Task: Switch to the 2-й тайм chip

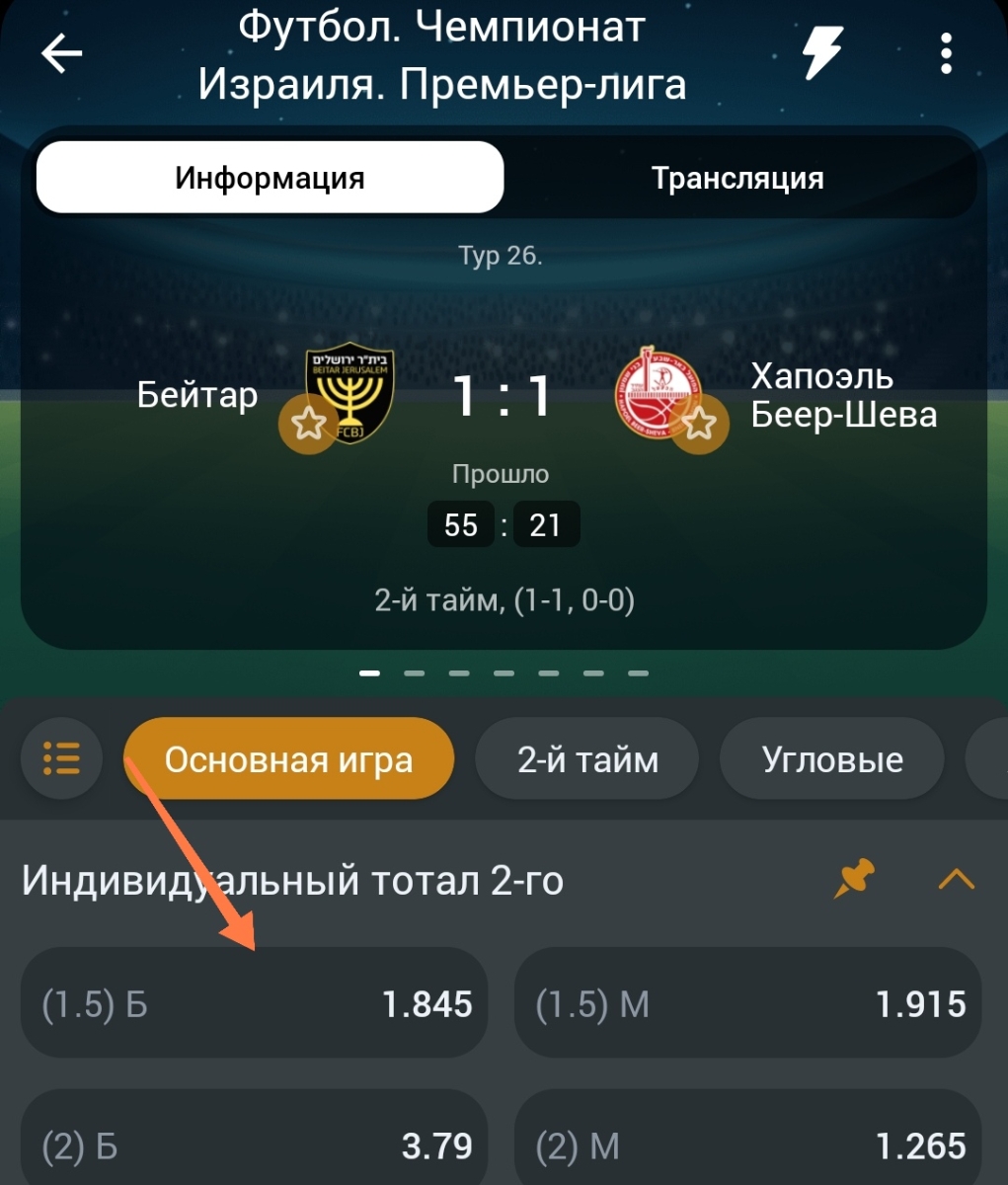Action: click(587, 759)
